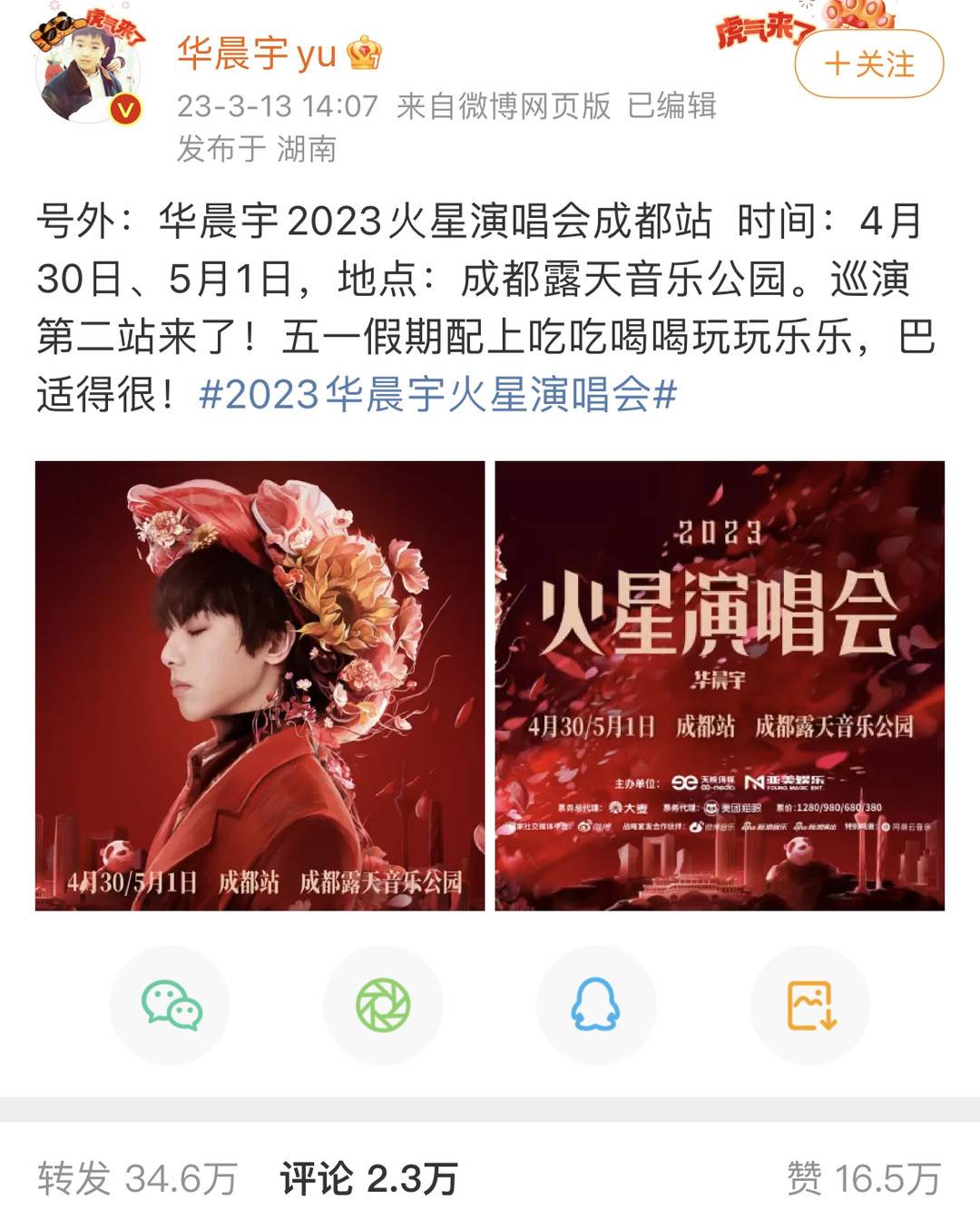980x1211 pixels.
Task: Share the post to QQ
Action: click(x=596, y=1005)
